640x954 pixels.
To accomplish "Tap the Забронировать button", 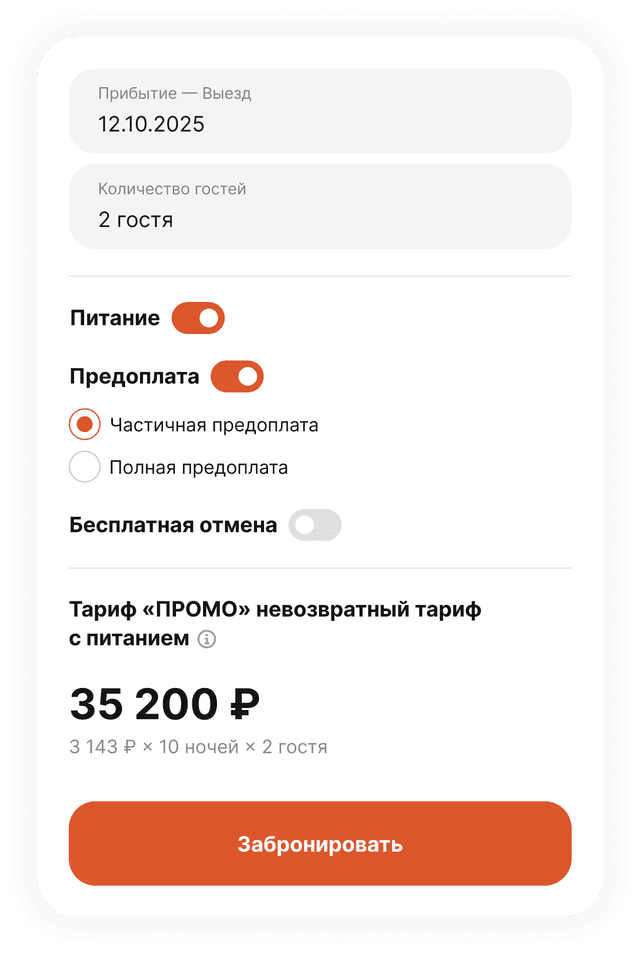I will pyautogui.click(x=319, y=843).
